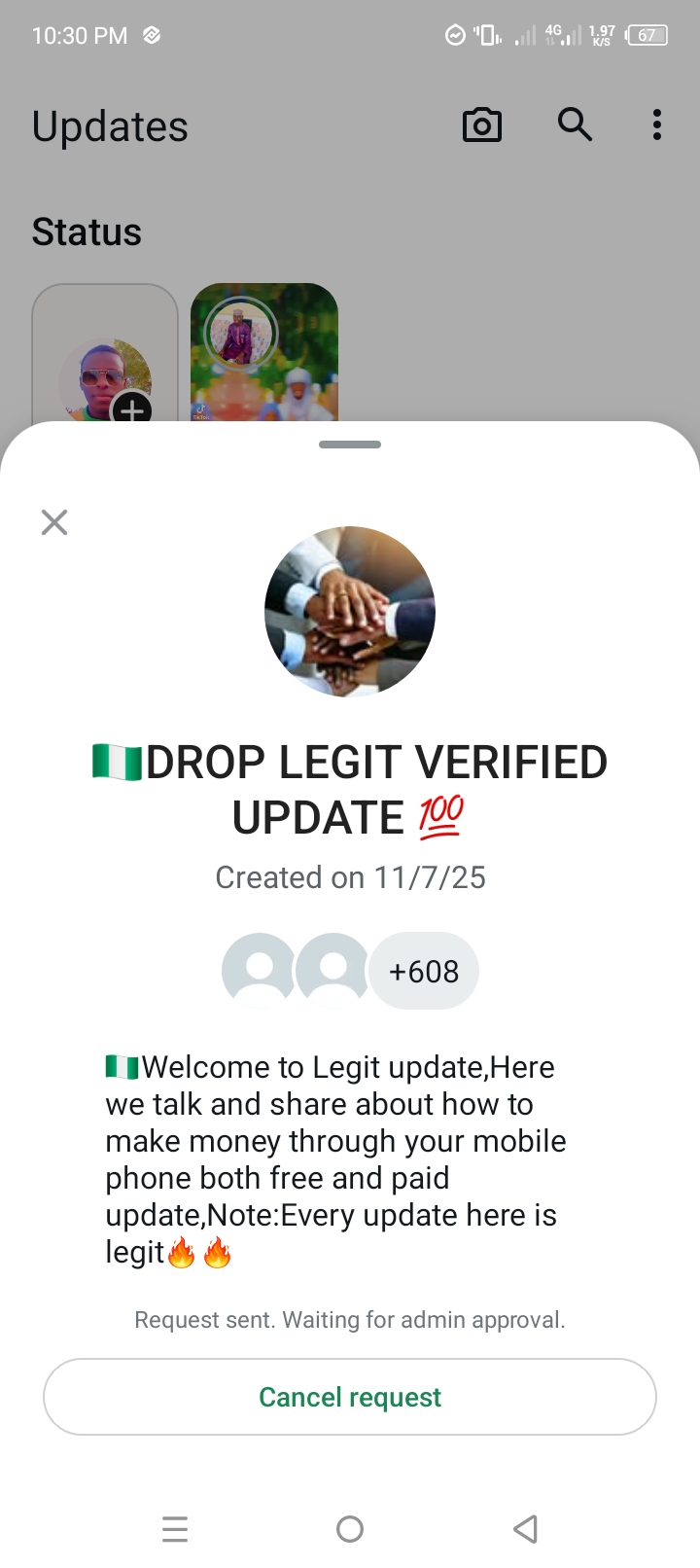View the +608 members list
Screen dimensions: 700x1568
(424, 971)
